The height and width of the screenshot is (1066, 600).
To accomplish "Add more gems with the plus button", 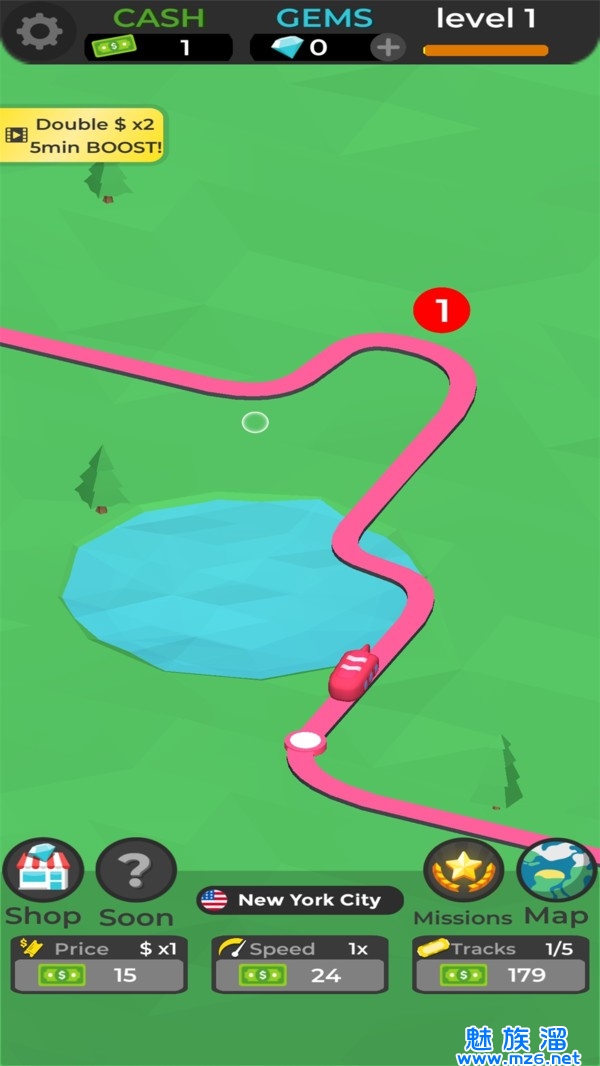I will [x=387, y=47].
